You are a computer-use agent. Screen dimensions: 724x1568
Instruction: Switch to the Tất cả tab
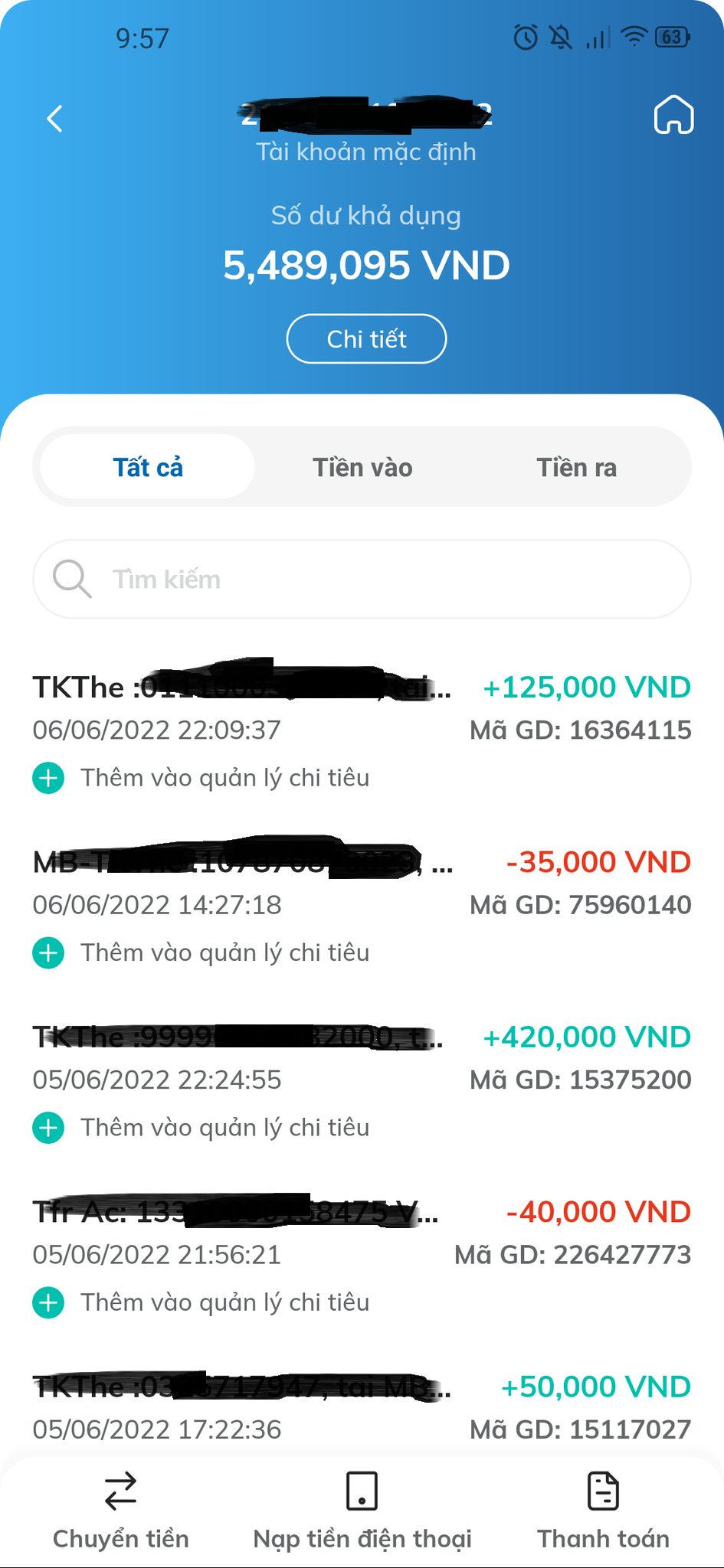point(148,467)
